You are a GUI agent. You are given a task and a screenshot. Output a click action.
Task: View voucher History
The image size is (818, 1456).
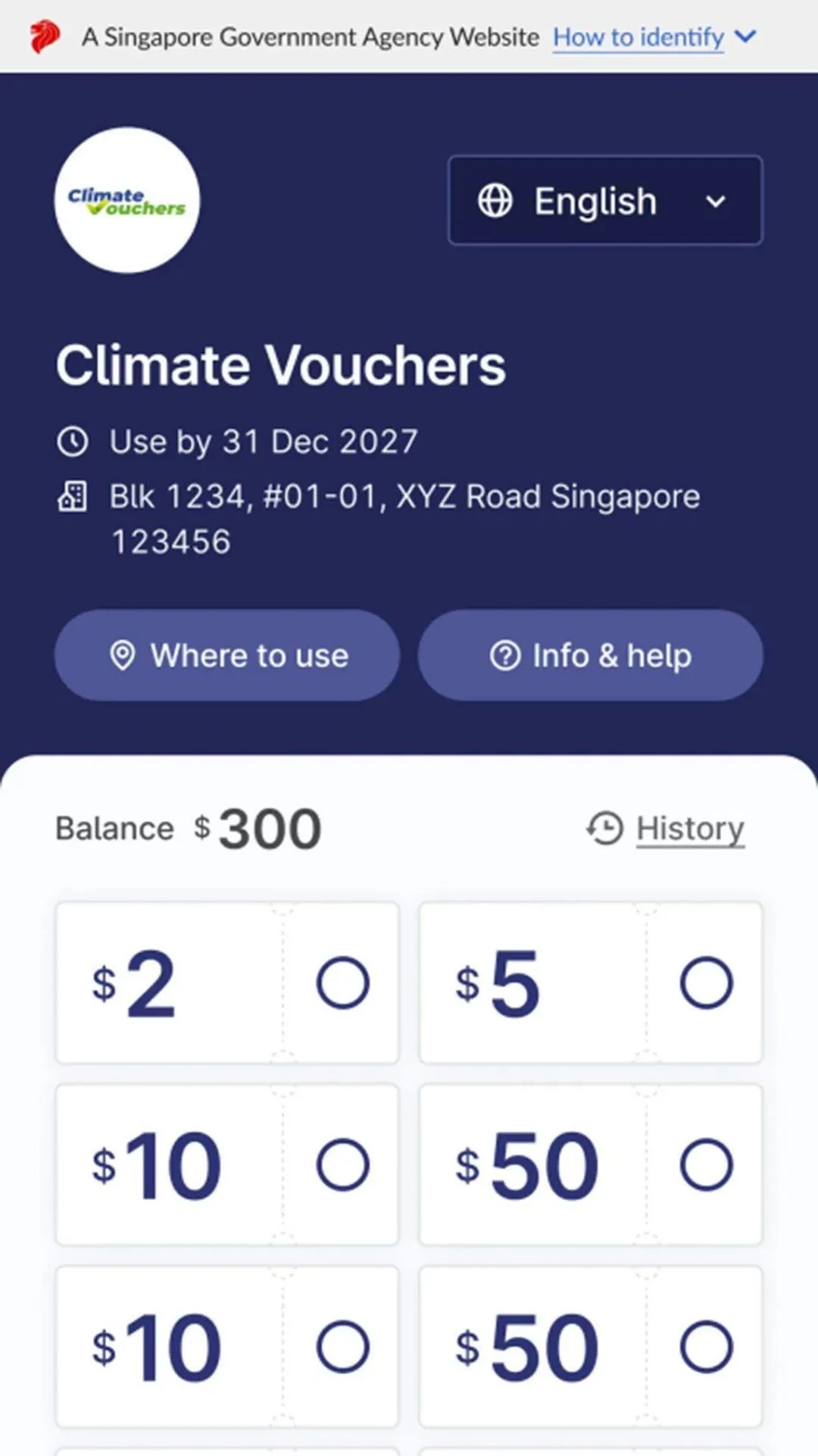(x=666, y=829)
